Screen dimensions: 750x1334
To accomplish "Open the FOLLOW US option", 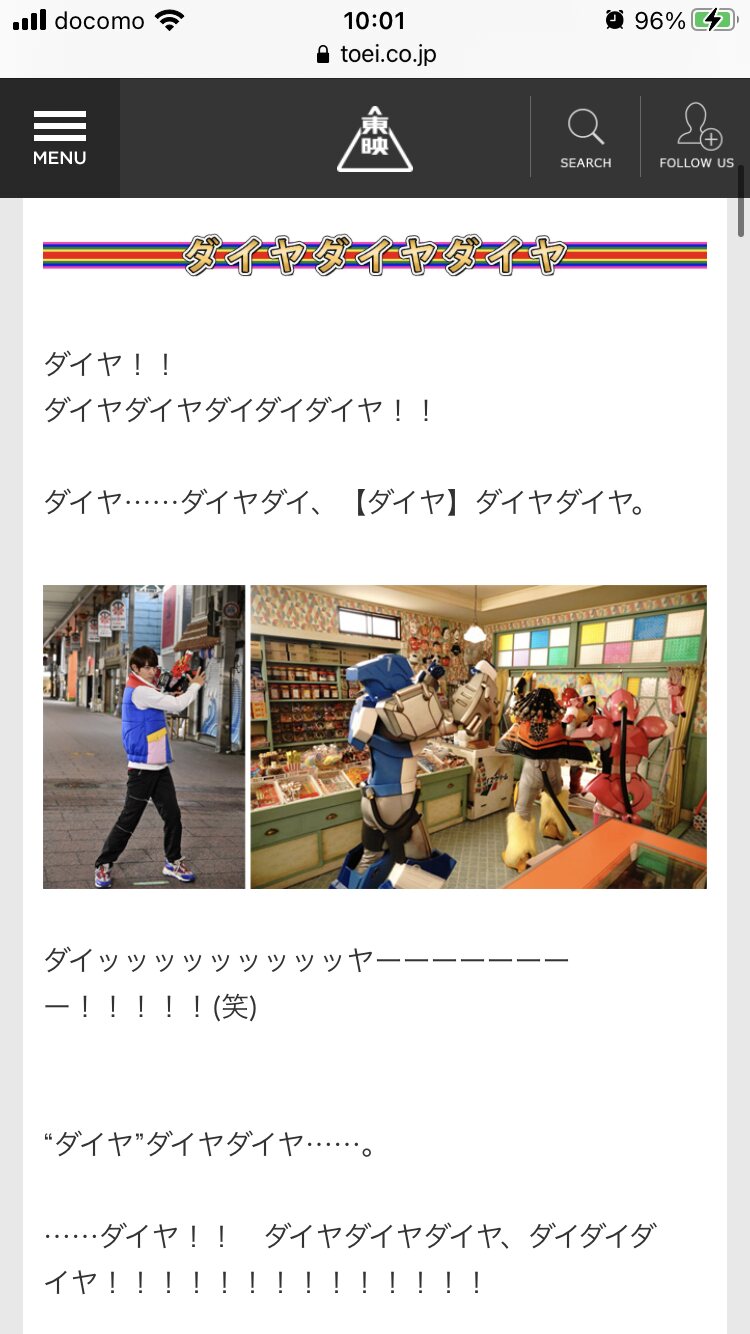I will pos(696,138).
